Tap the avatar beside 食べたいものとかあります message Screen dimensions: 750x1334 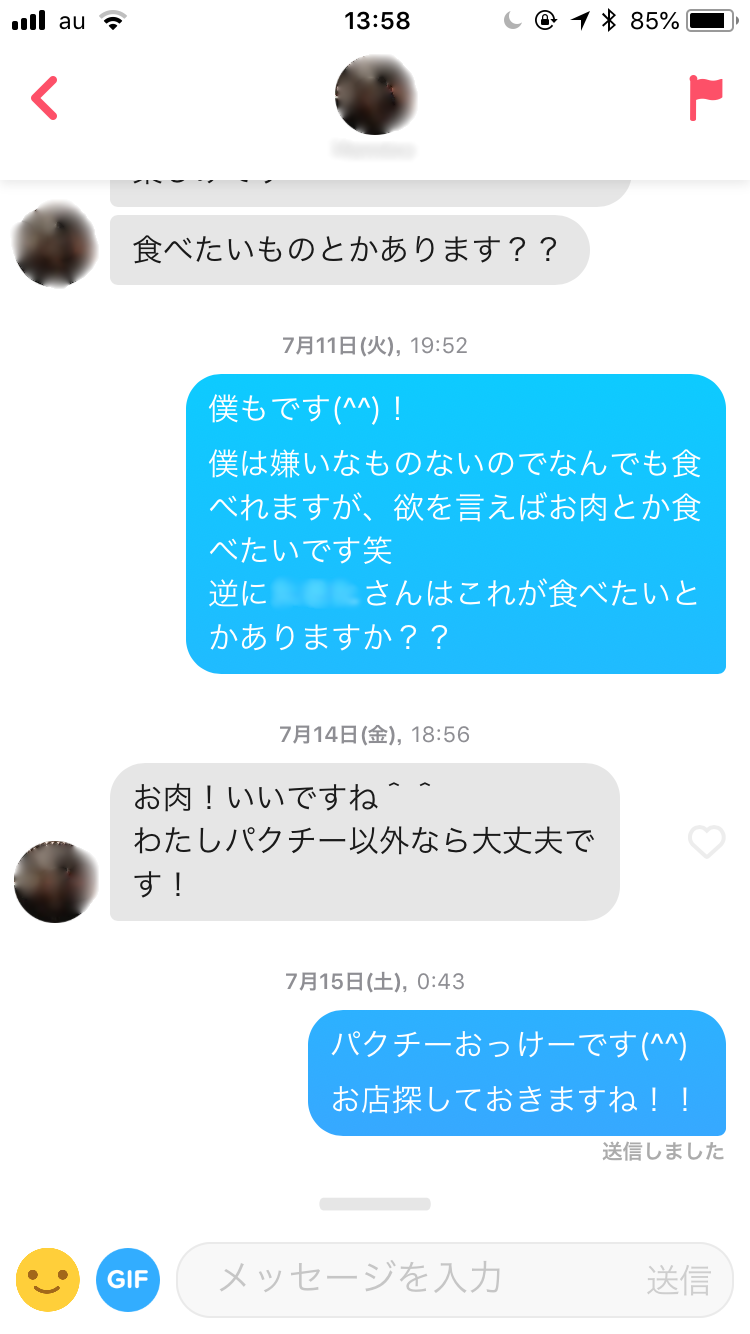click(x=55, y=244)
